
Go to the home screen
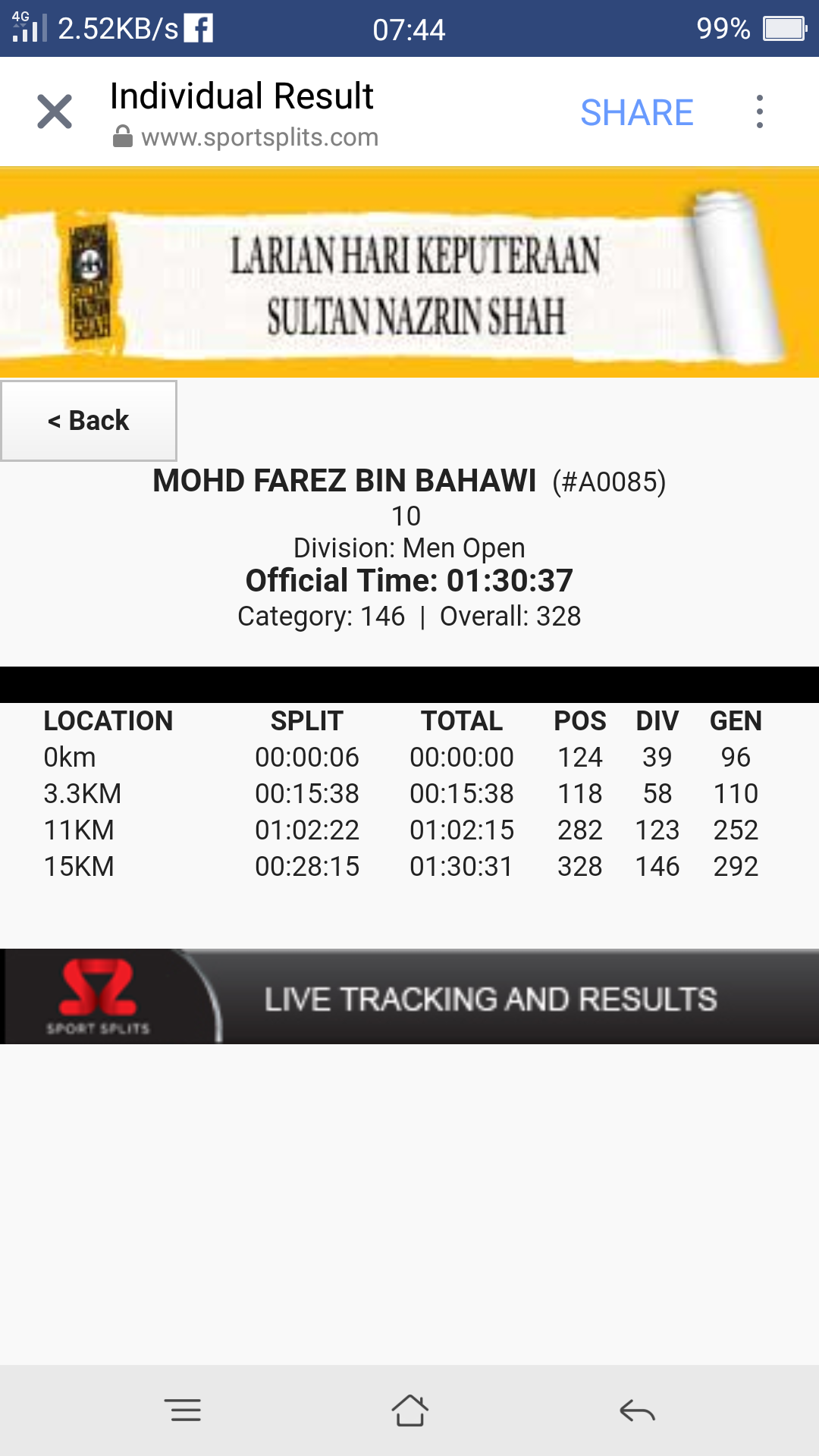(409, 1410)
